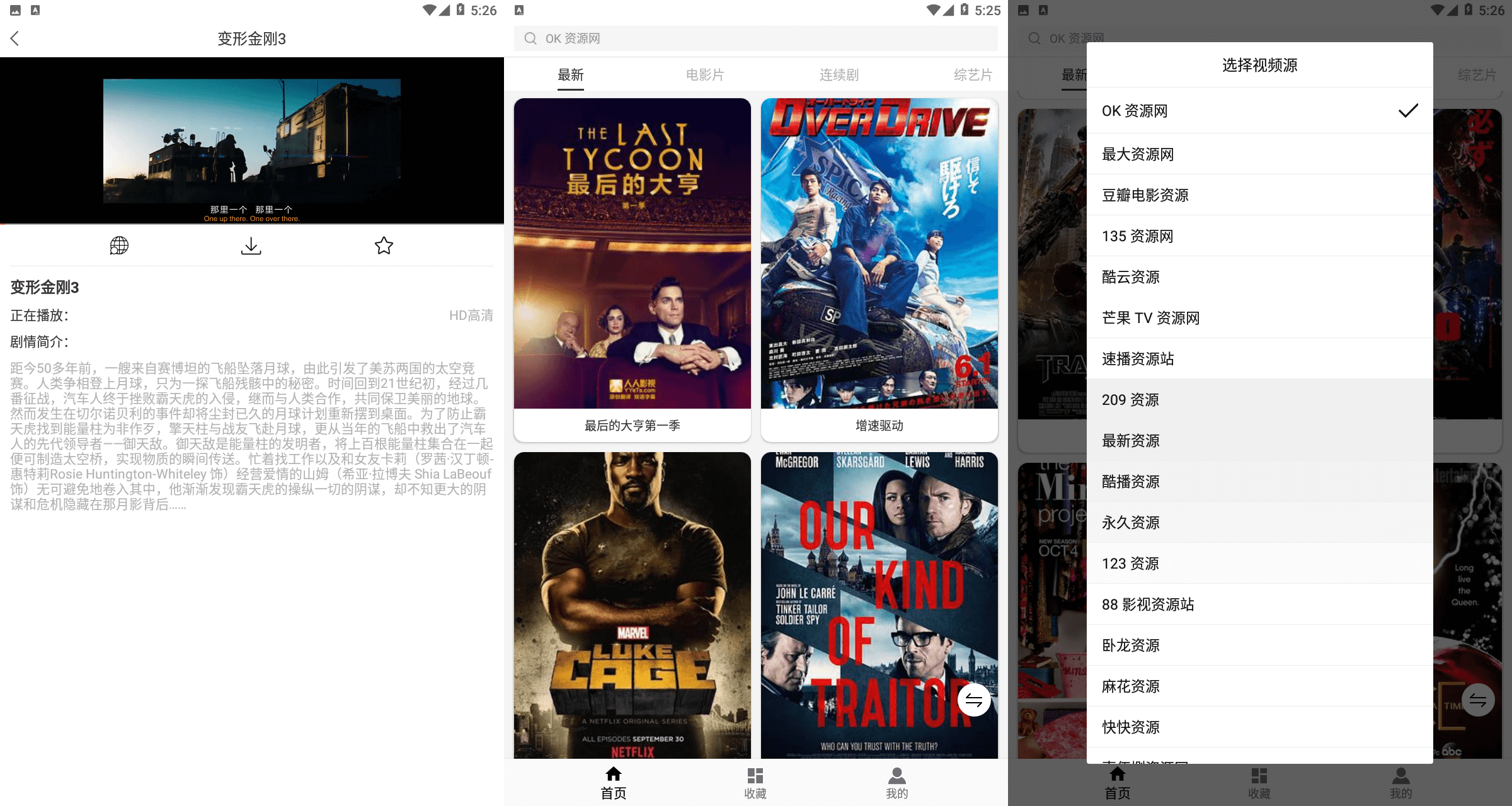Select 豆瓣电影资源 as the video source

(1259, 195)
